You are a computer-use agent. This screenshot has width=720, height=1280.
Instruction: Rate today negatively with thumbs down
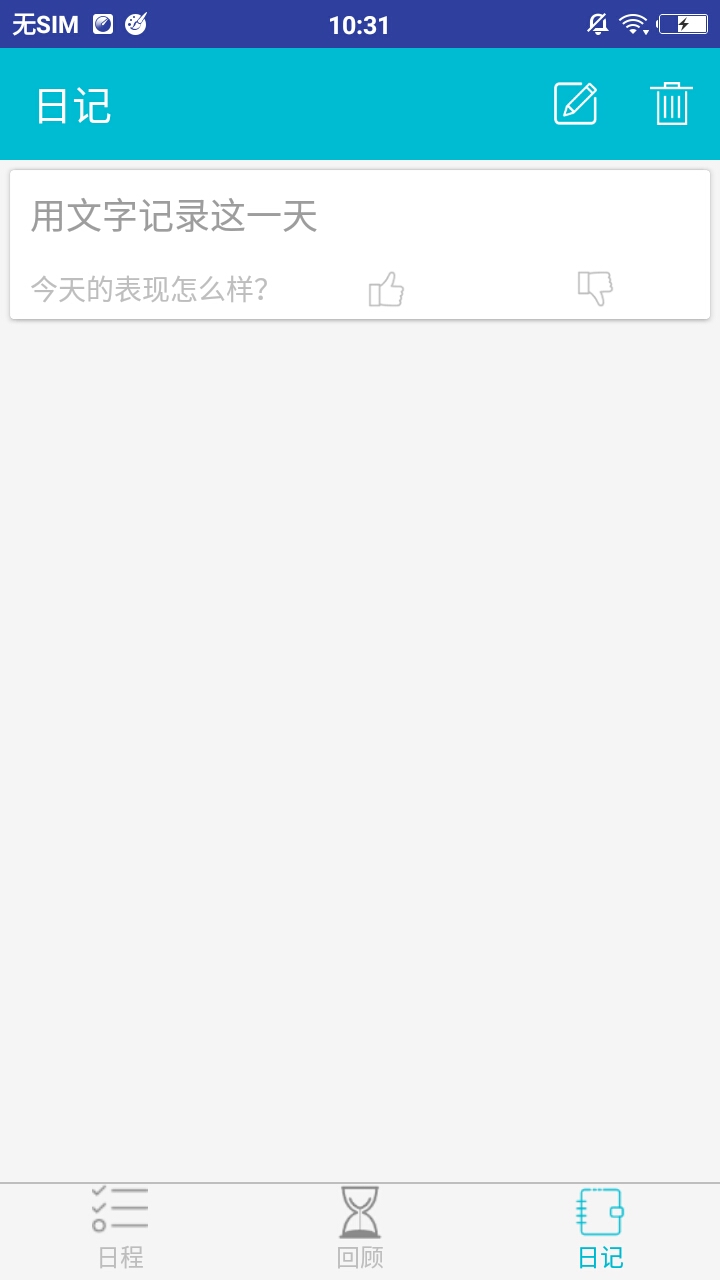coord(594,289)
